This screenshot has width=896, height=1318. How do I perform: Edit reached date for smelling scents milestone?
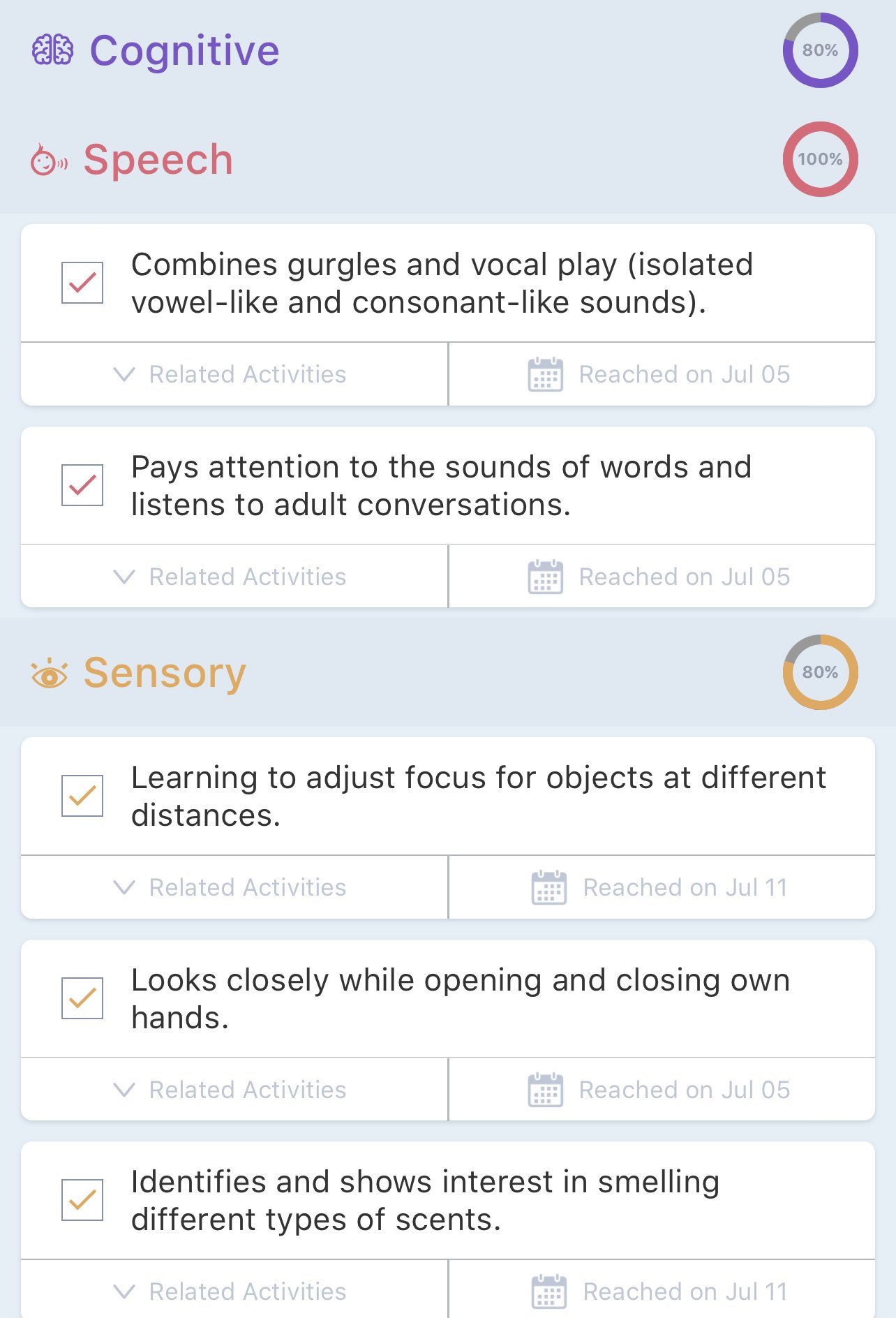[x=662, y=1291]
